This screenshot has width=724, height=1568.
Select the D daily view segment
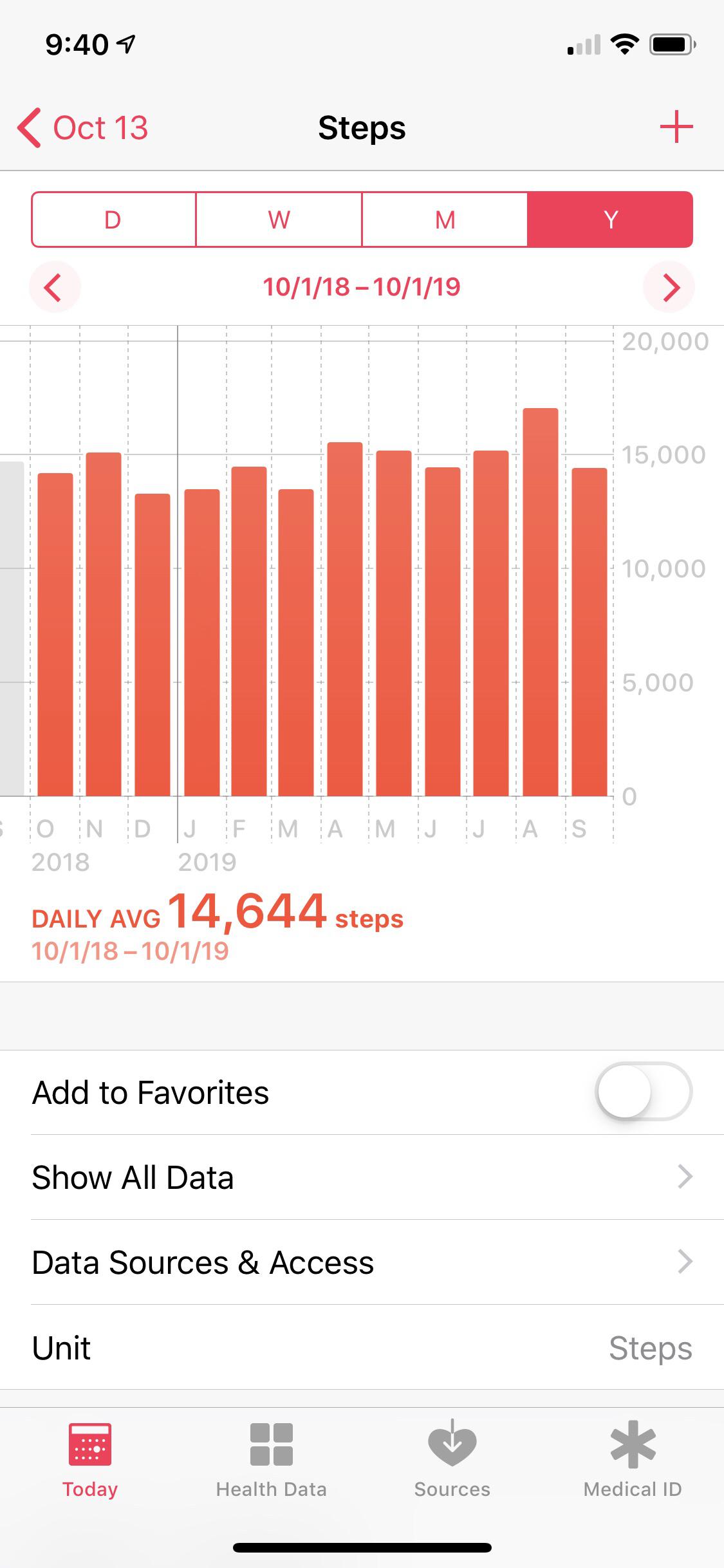click(113, 219)
